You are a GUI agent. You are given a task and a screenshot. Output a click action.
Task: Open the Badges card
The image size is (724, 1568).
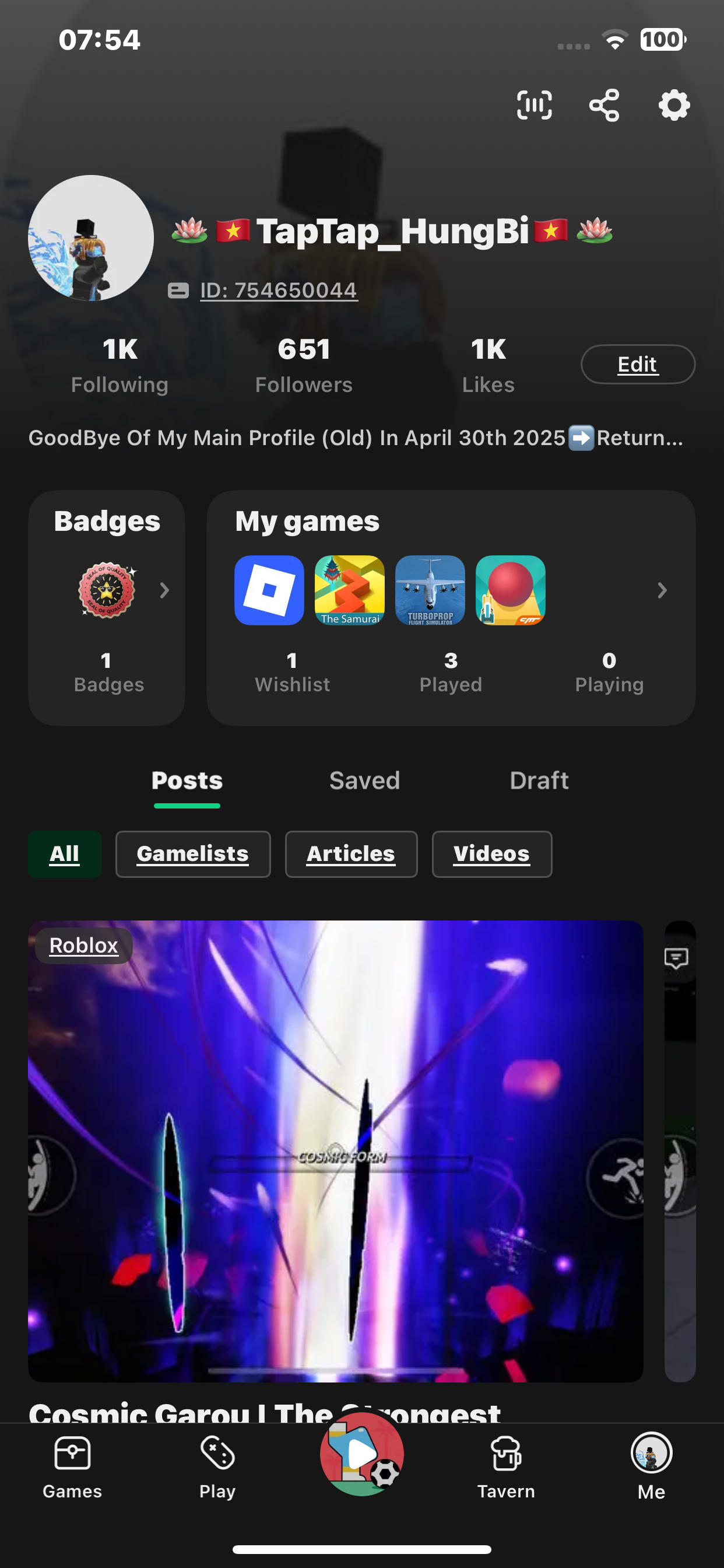107,607
